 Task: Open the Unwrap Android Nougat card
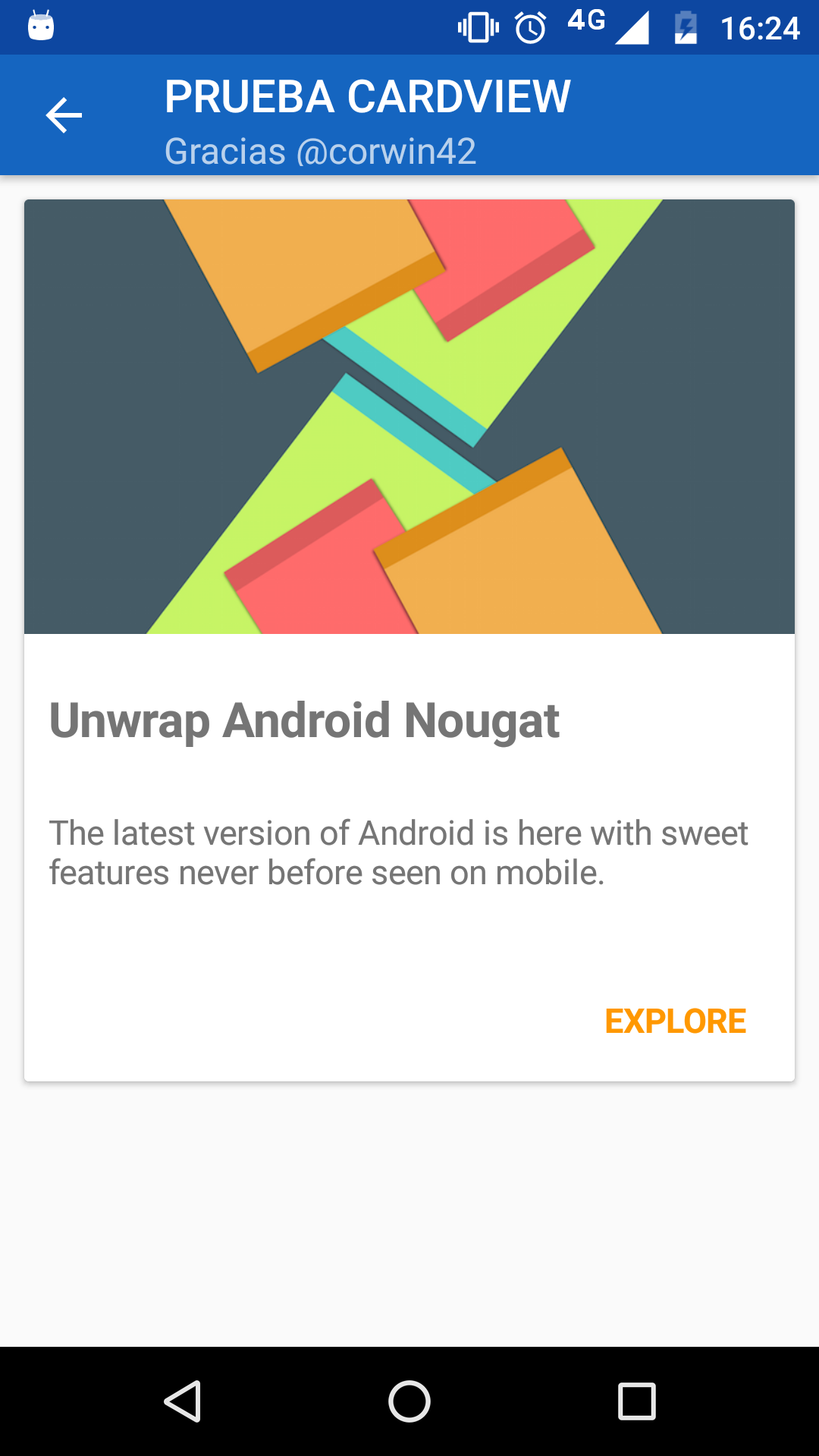coord(409,720)
